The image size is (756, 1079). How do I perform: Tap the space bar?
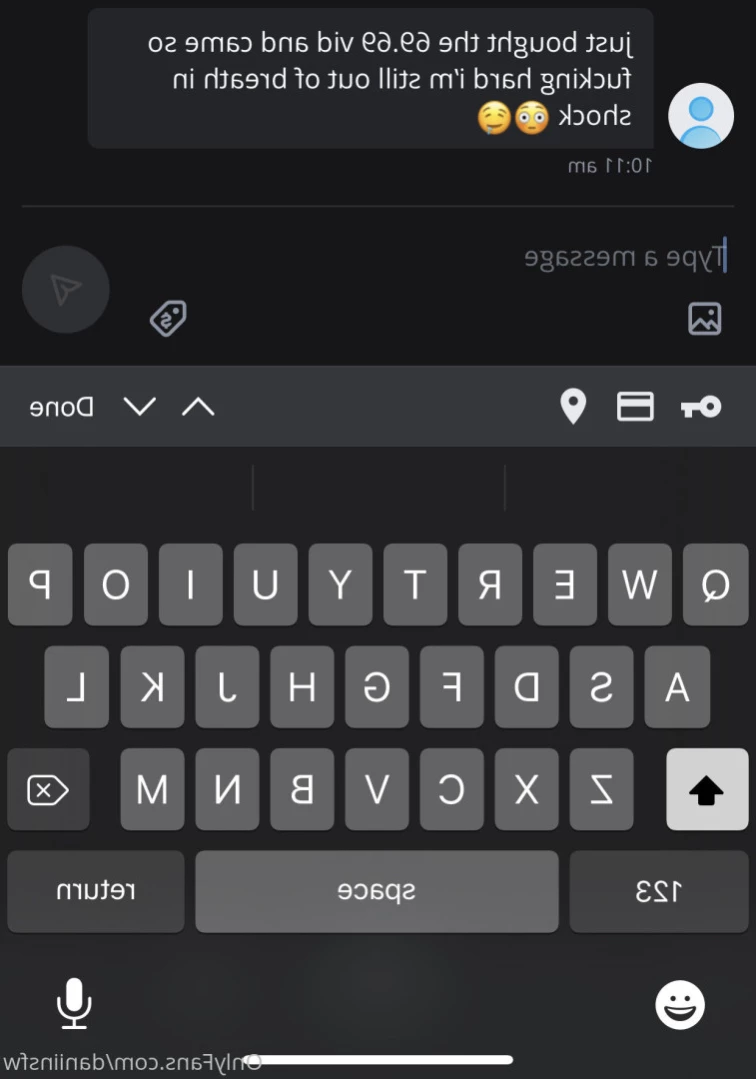[376, 891]
